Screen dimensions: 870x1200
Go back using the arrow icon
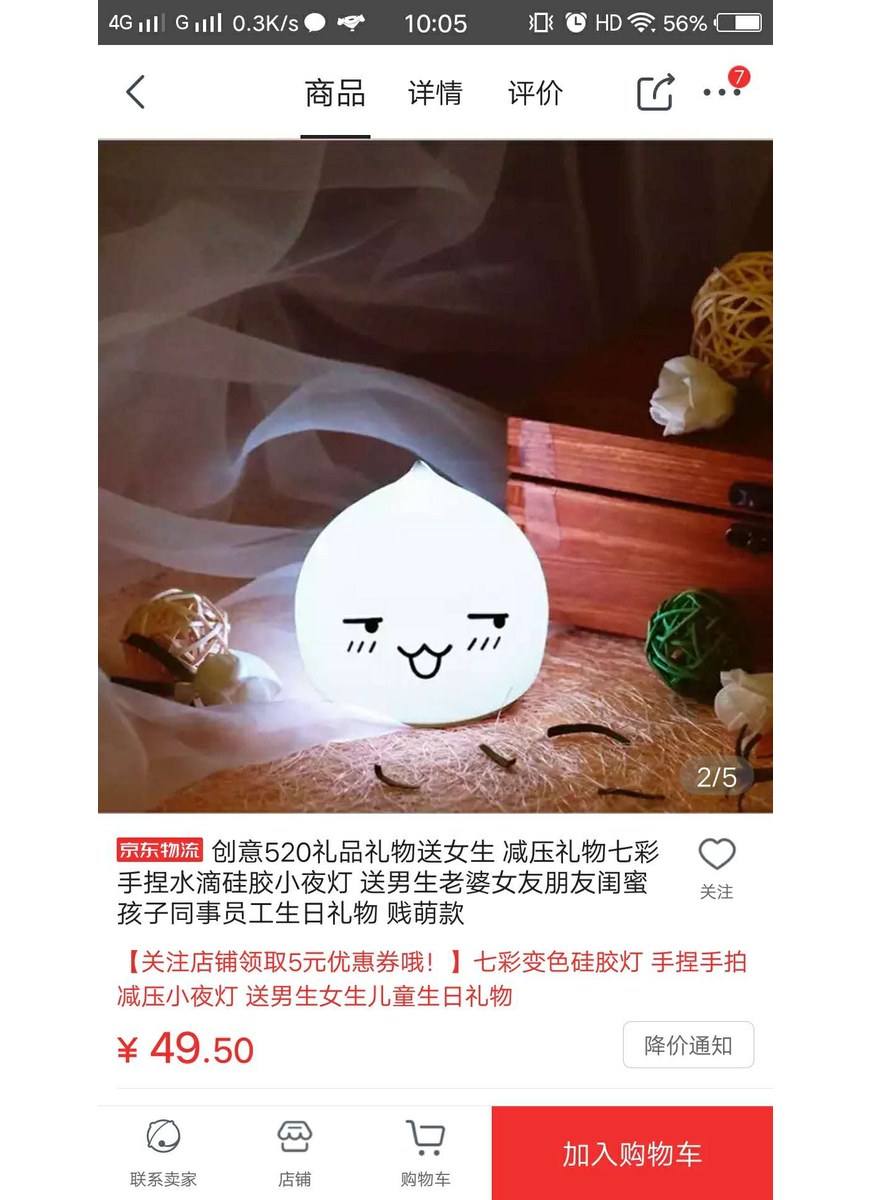coord(136,93)
